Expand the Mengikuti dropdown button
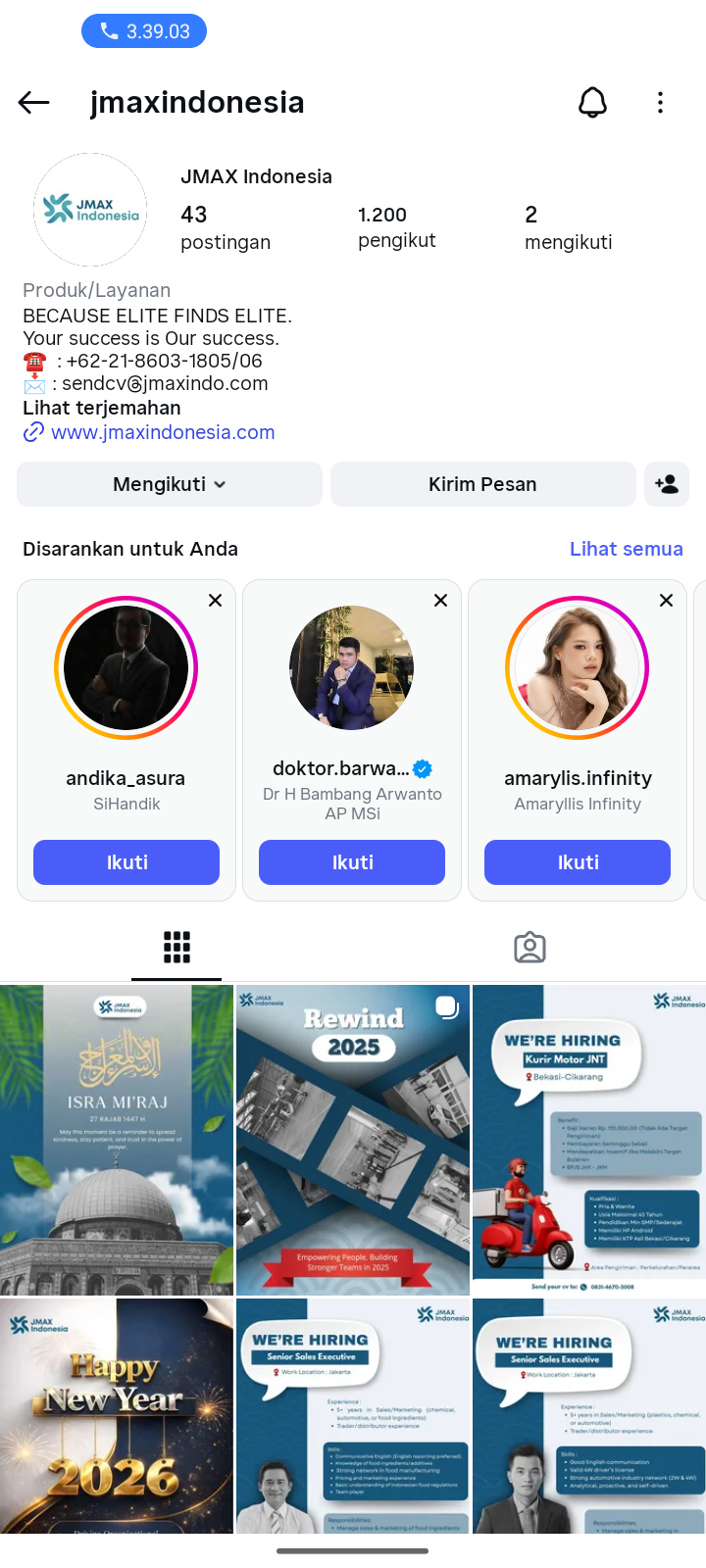706x1568 pixels. click(170, 484)
